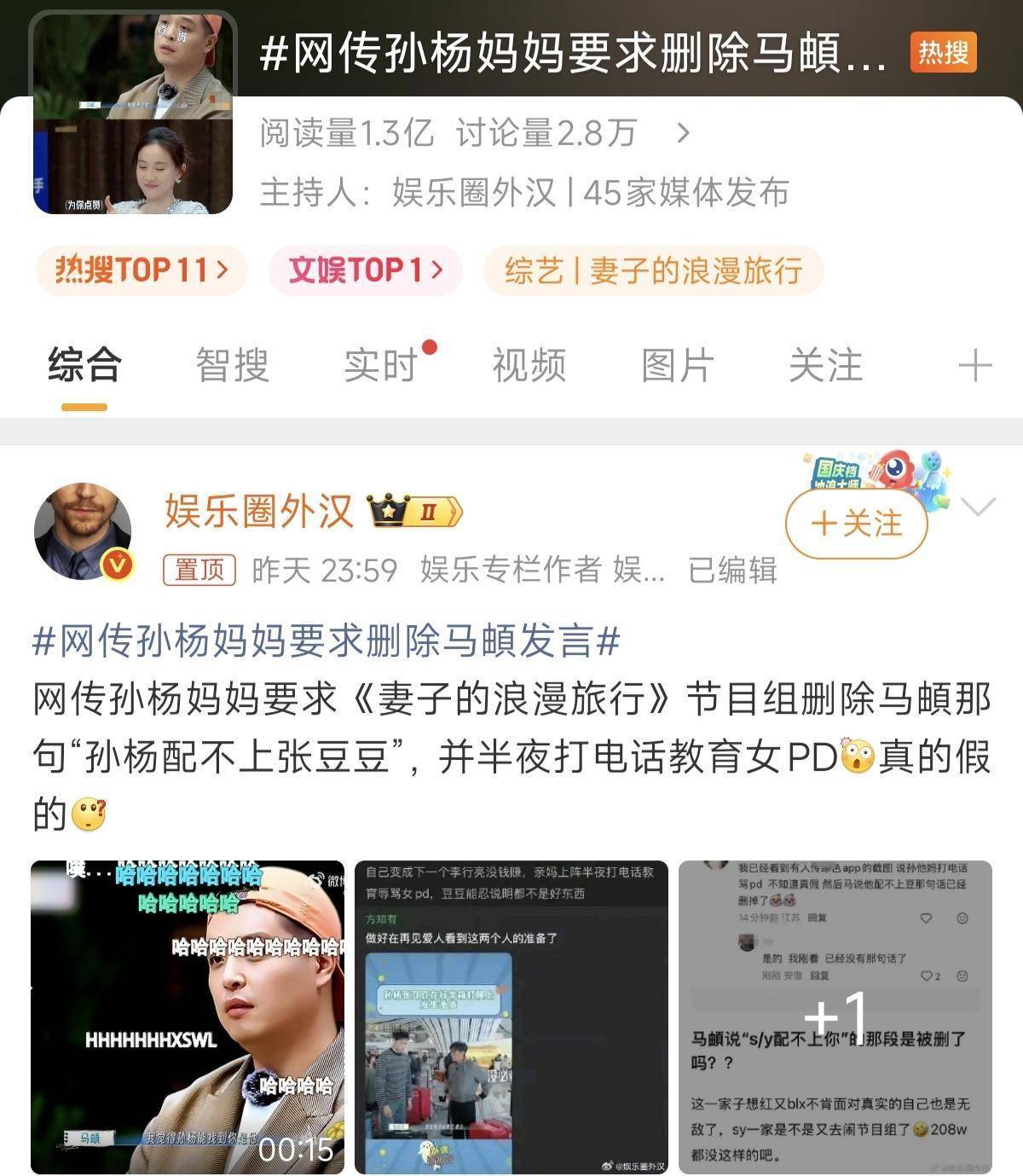Open the 热搜TOP11 ranking chip

click(142, 271)
